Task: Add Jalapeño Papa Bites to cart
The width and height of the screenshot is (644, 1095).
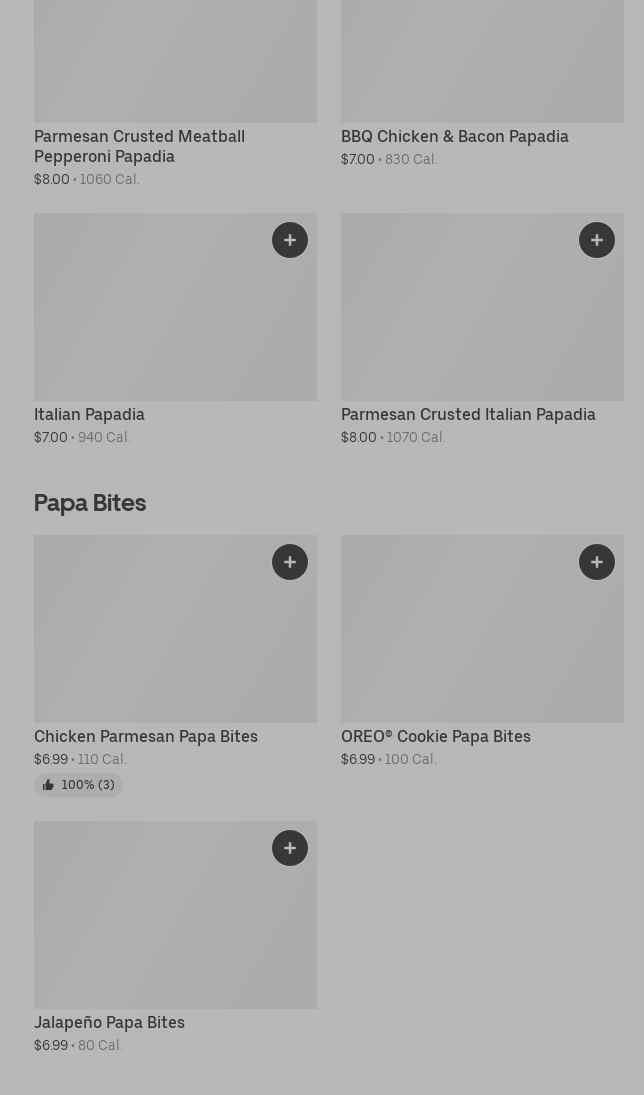Action: [x=290, y=848]
